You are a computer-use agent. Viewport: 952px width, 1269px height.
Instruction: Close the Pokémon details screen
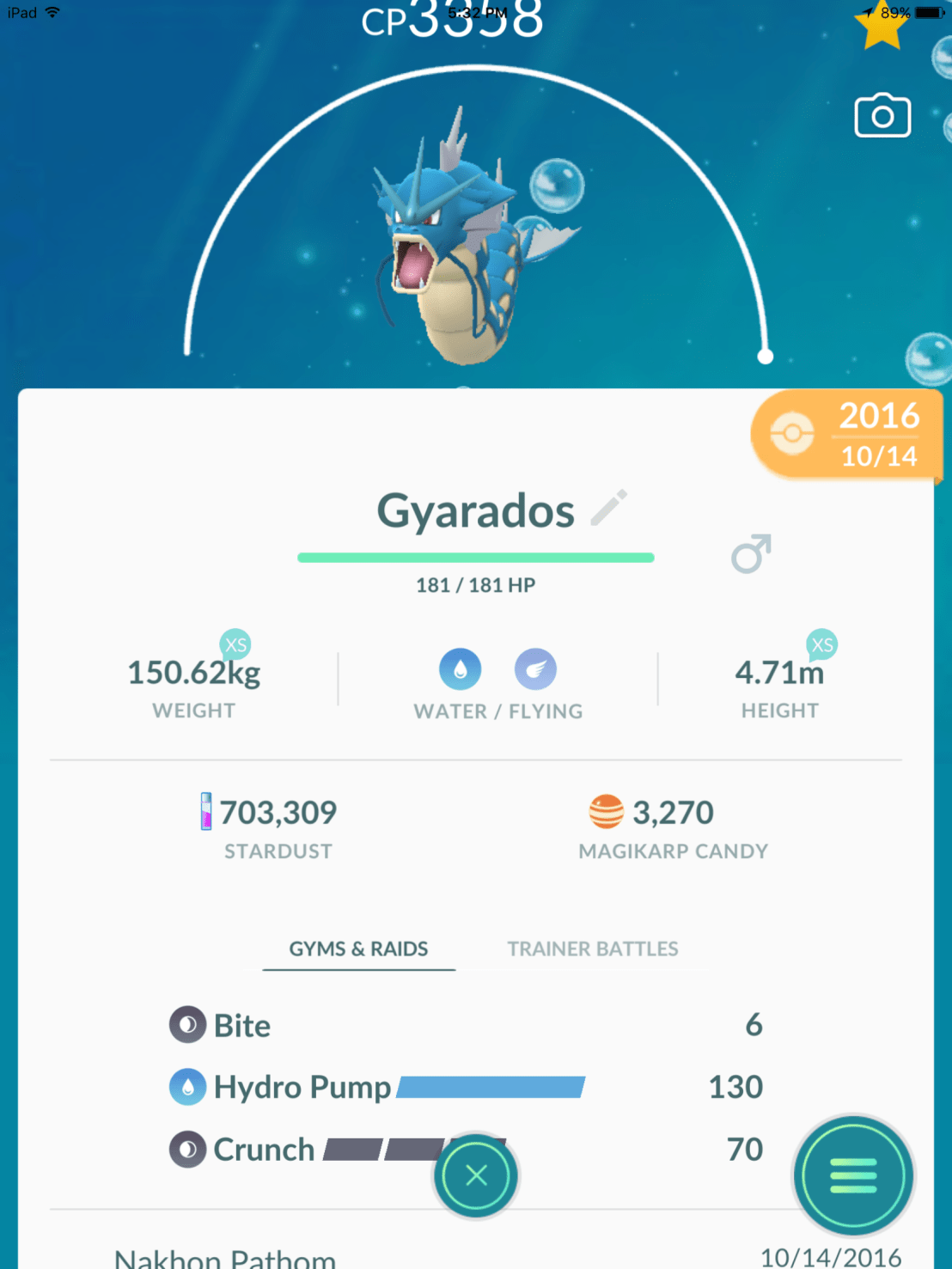point(476,1175)
